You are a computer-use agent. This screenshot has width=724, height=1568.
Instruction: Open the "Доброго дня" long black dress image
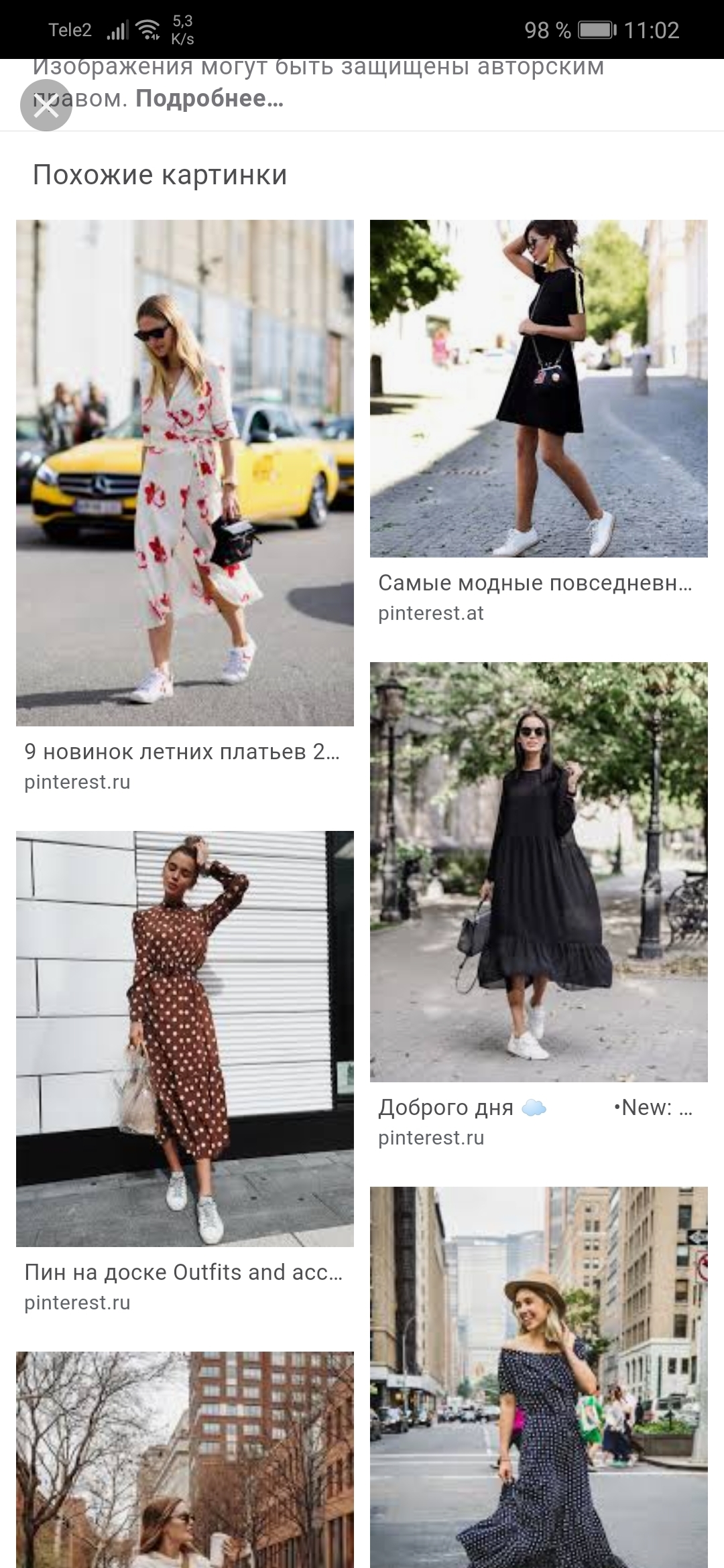click(538, 871)
